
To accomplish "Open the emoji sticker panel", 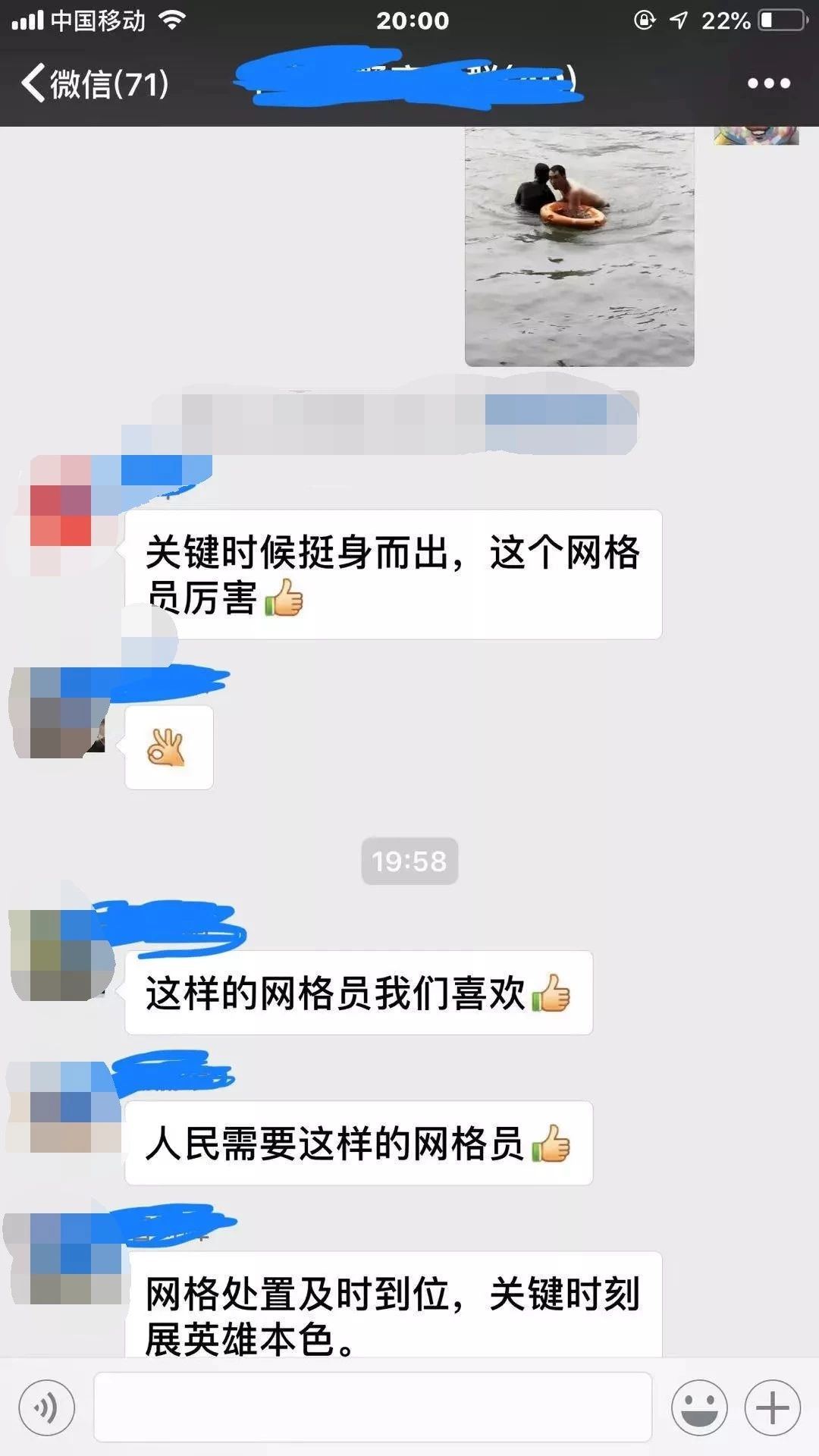I will coord(699,1407).
